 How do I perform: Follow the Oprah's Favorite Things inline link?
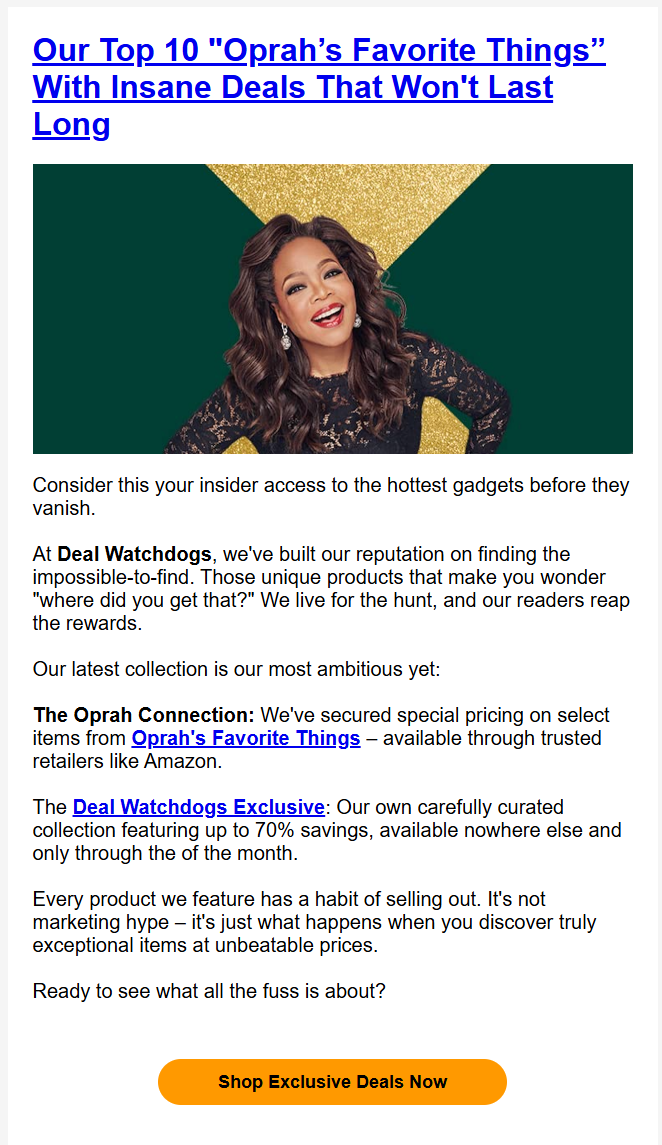pos(246,739)
